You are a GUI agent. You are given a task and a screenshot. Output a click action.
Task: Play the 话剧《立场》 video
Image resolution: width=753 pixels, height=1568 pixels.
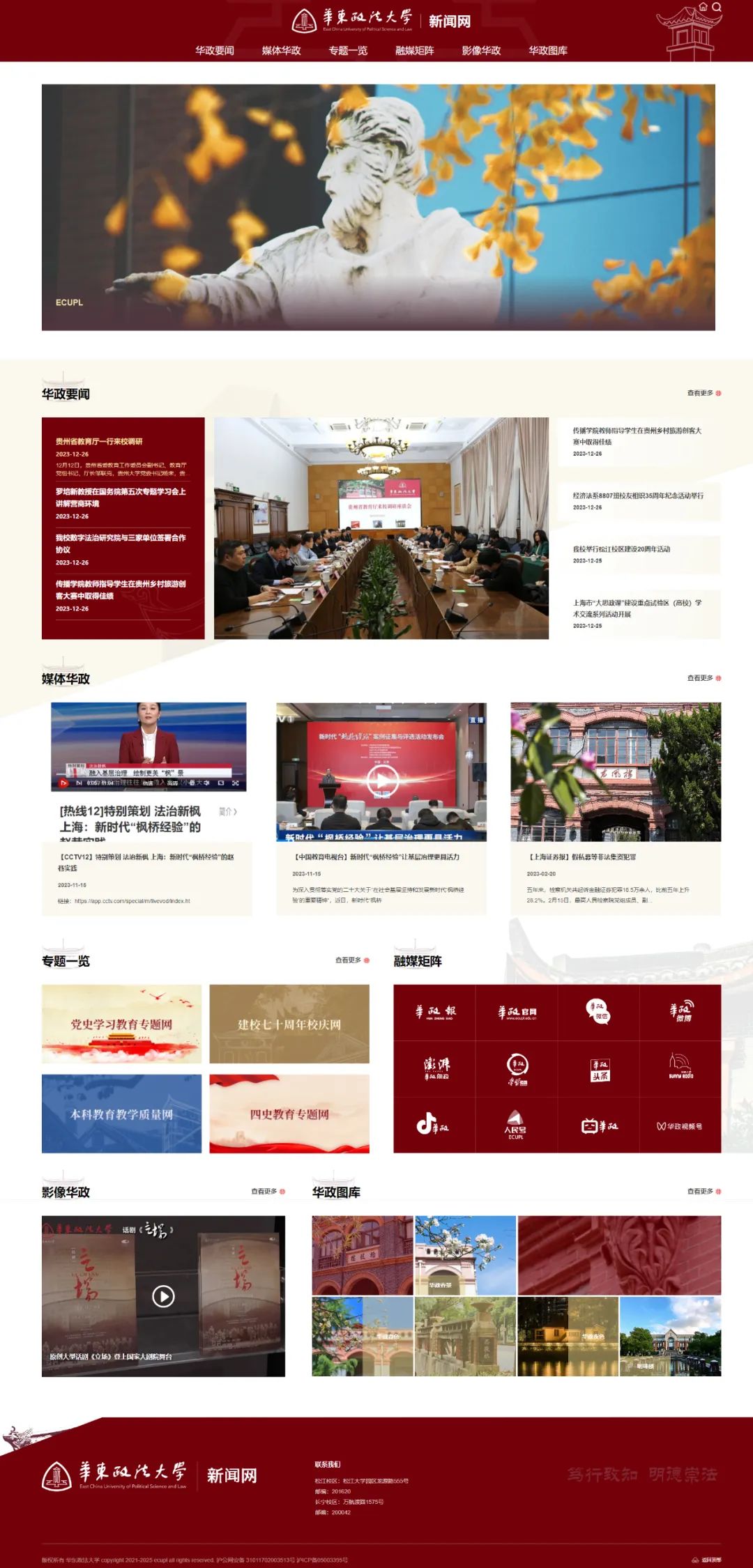[x=163, y=1296]
